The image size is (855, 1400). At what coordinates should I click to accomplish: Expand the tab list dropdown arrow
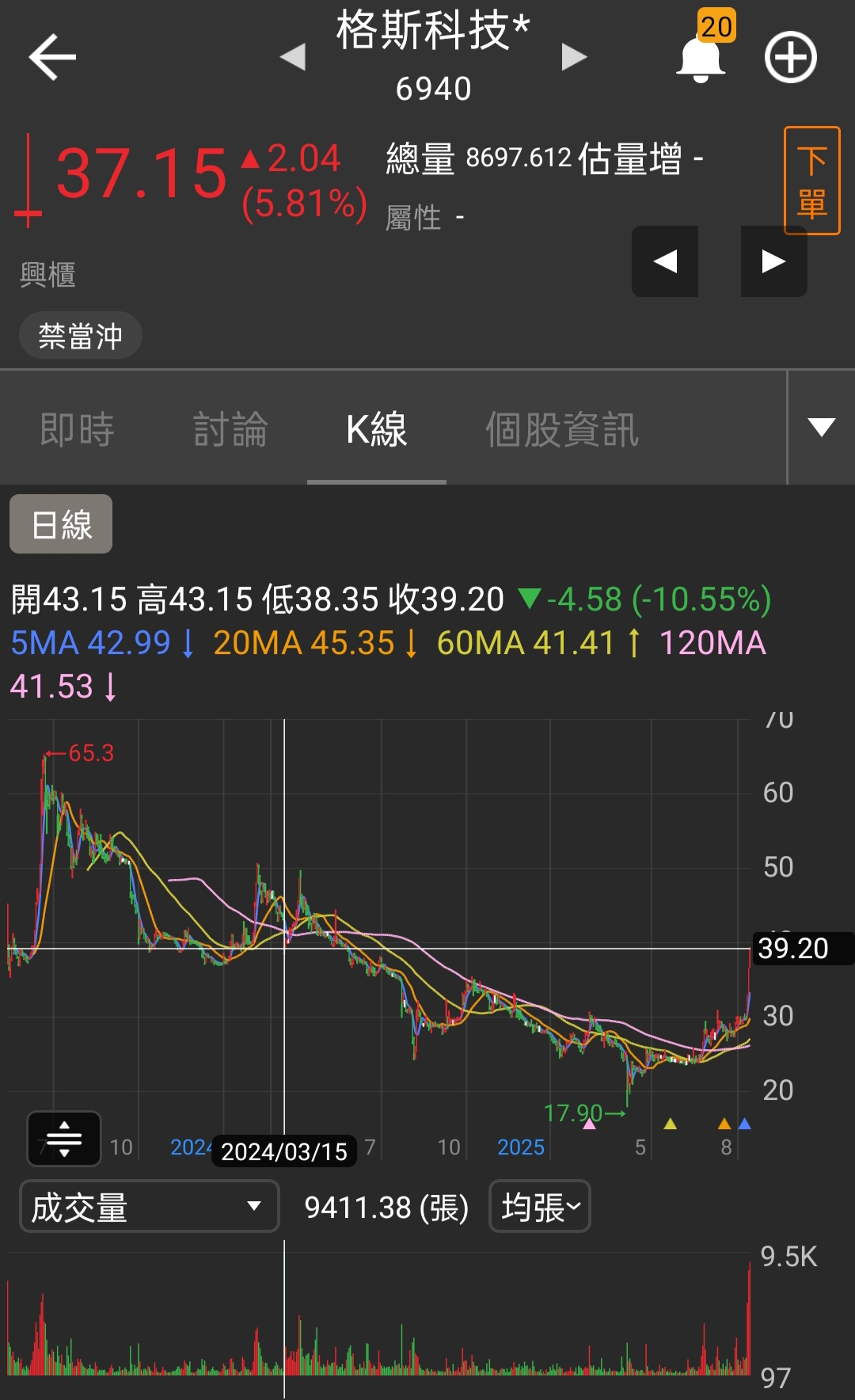(821, 428)
